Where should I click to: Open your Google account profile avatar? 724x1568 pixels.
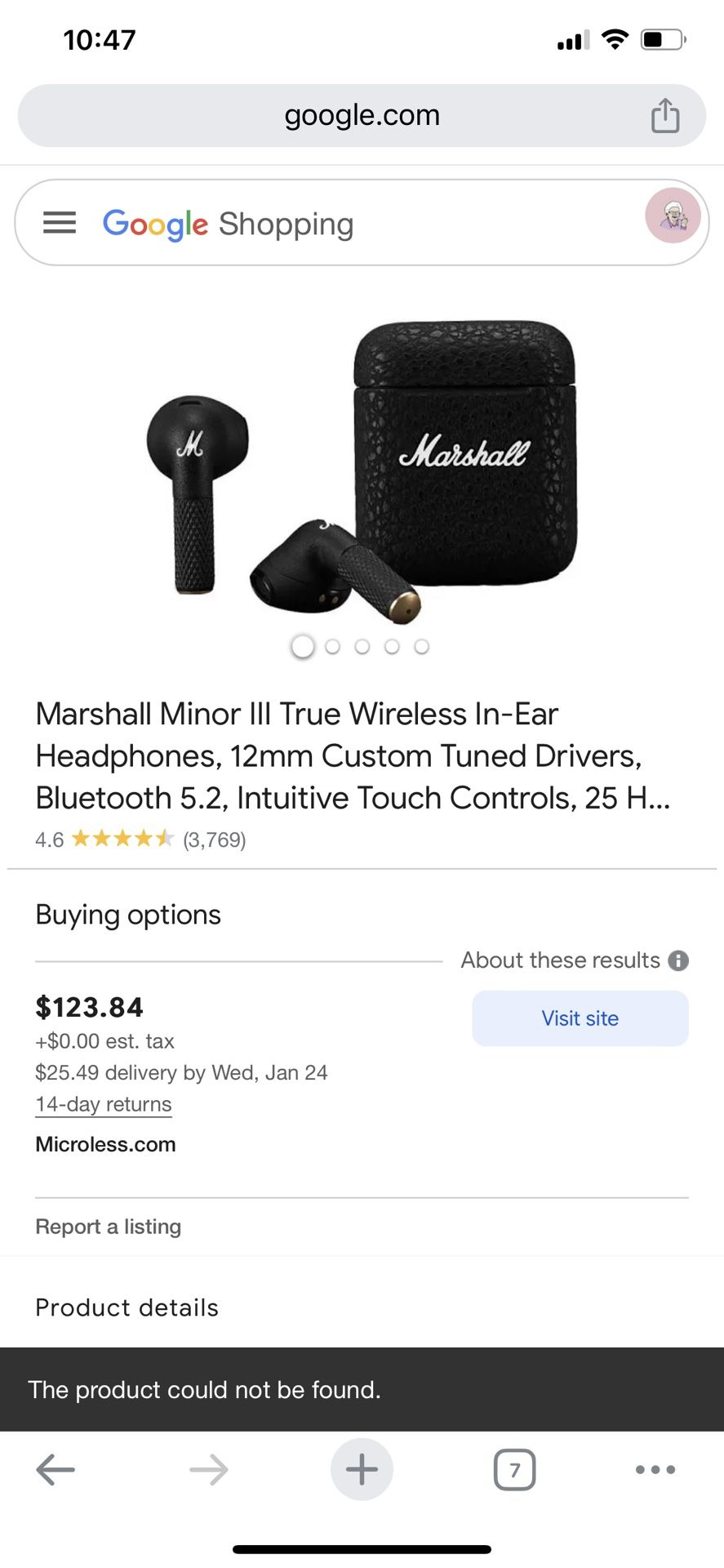pyautogui.click(x=672, y=216)
